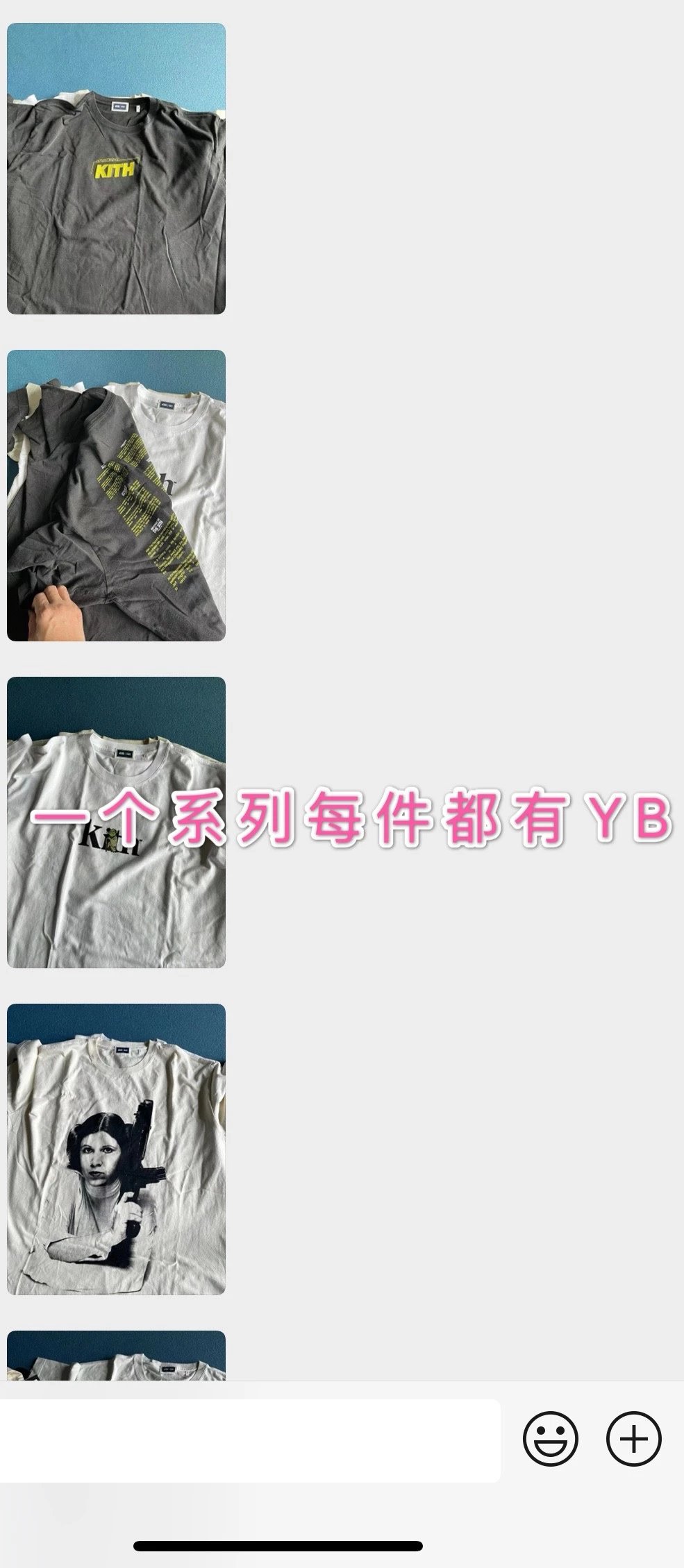Open the partly visible photo at the bottom
Screen dimensions: 684x1568
coord(116,1355)
